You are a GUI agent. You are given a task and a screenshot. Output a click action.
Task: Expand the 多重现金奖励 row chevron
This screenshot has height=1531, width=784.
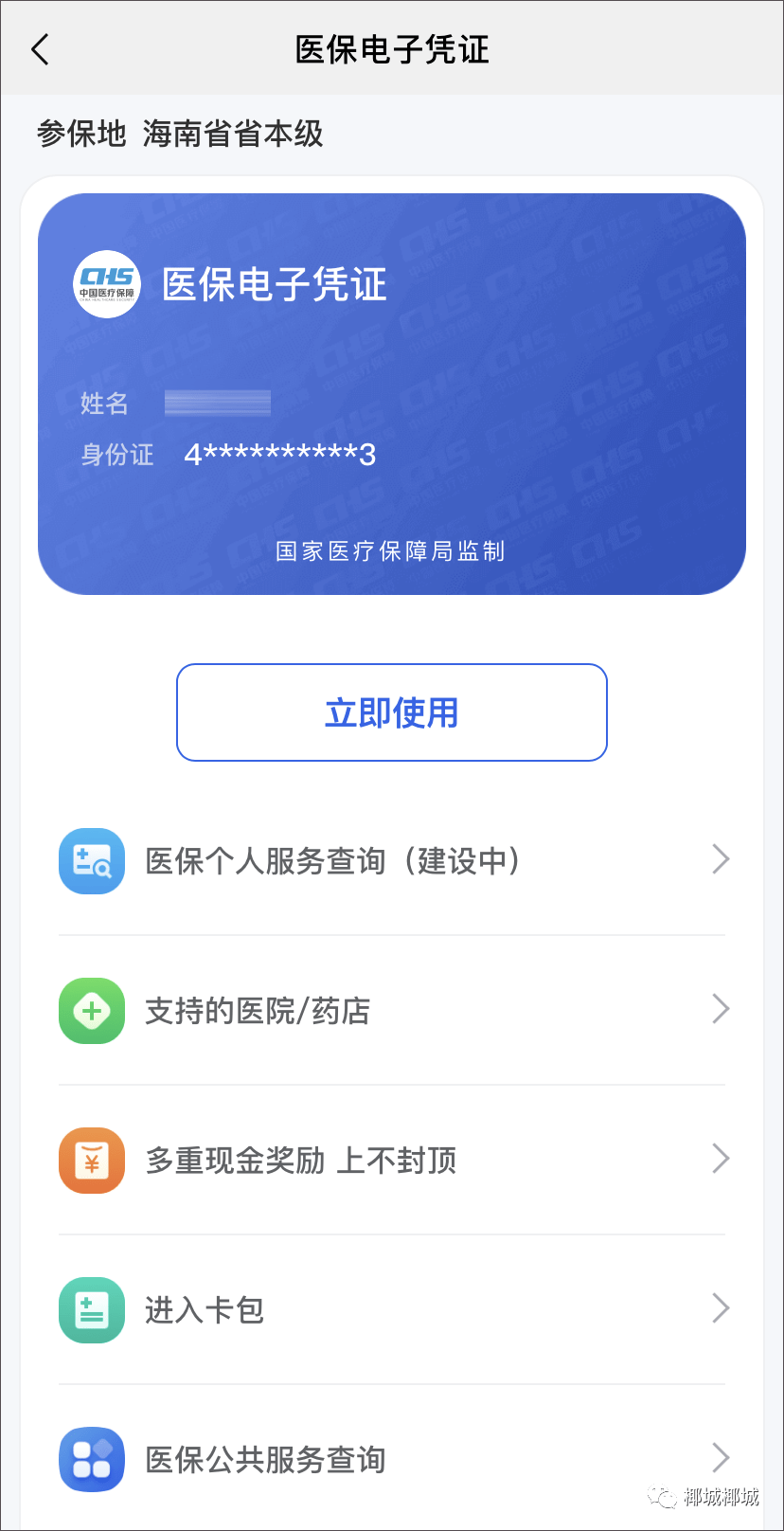pyautogui.click(x=722, y=1158)
